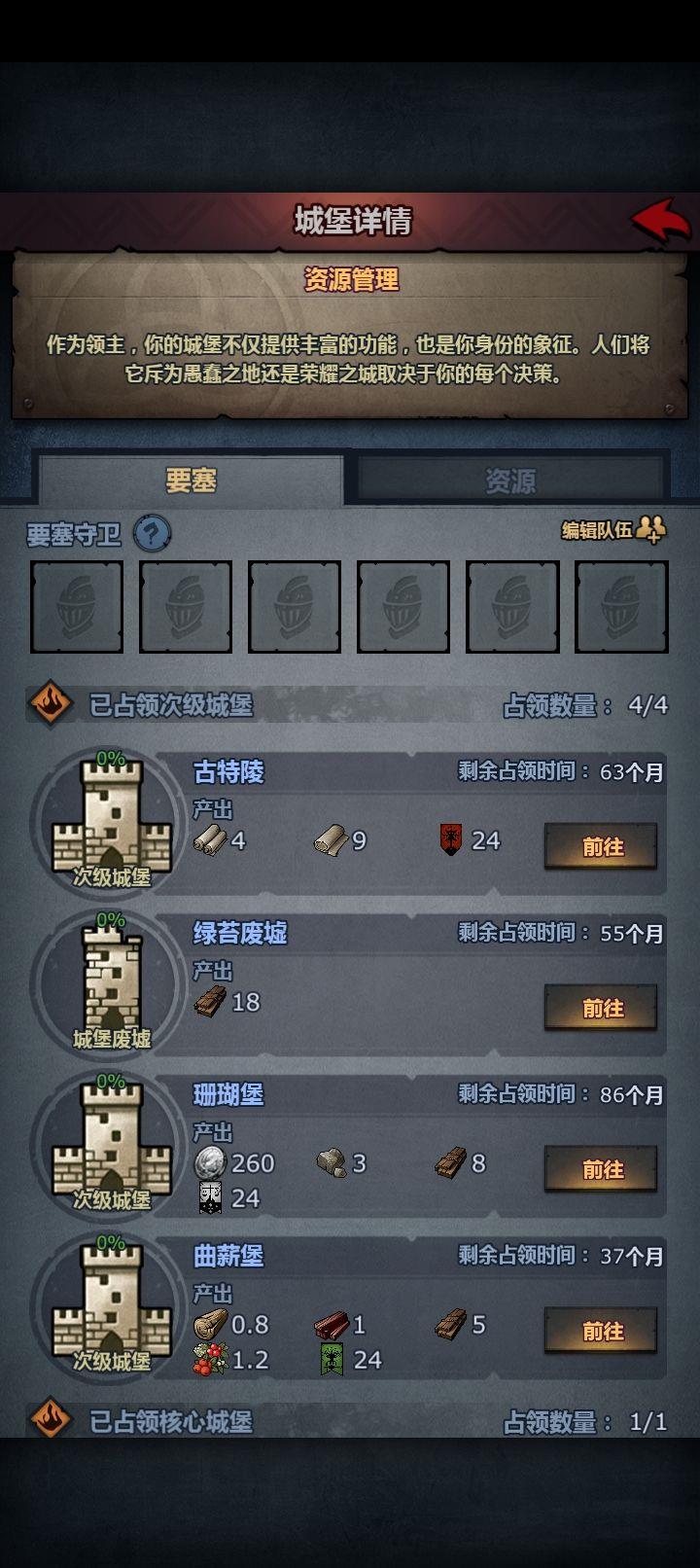The height and width of the screenshot is (1568, 700).
Task: Go to 古特陵 castle via 前往
Action: click(601, 846)
